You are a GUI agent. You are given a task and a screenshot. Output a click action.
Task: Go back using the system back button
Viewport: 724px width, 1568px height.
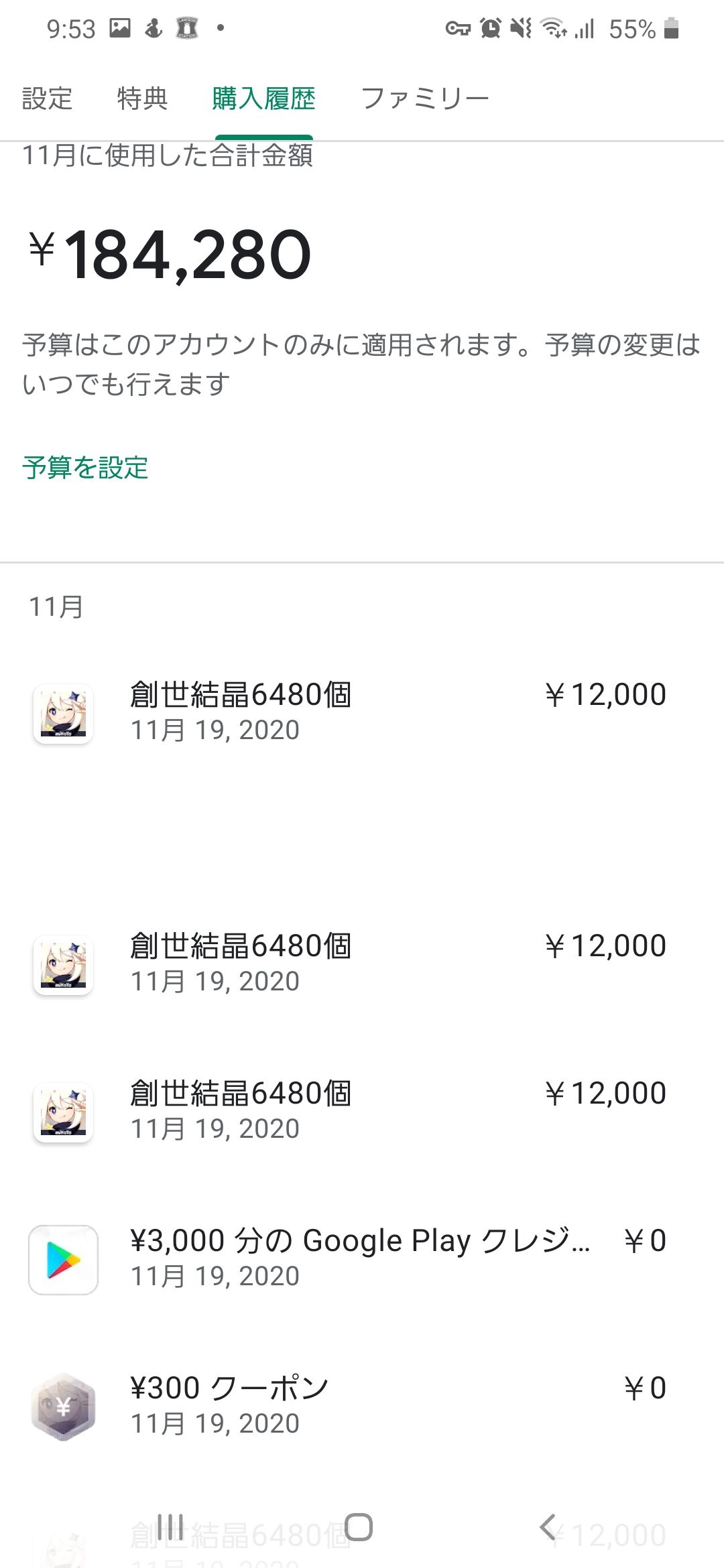tap(548, 1527)
